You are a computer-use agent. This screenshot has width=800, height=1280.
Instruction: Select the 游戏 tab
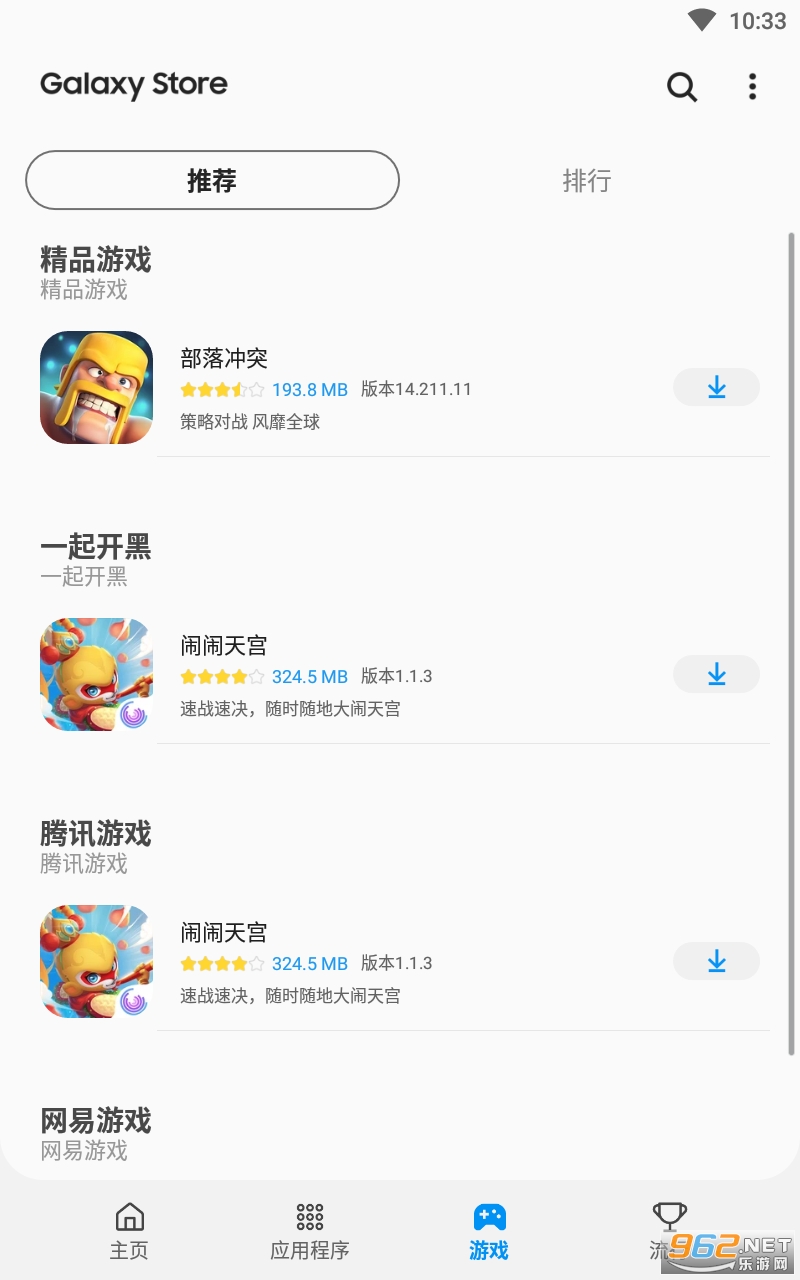489,1231
